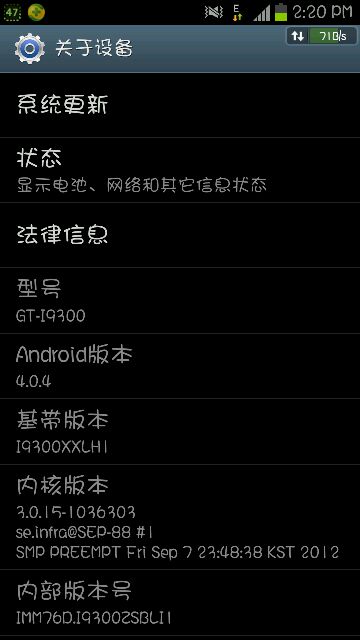This screenshot has height=640, width=360.
Task: Open the 状态 row
Action: pos(180,170)
